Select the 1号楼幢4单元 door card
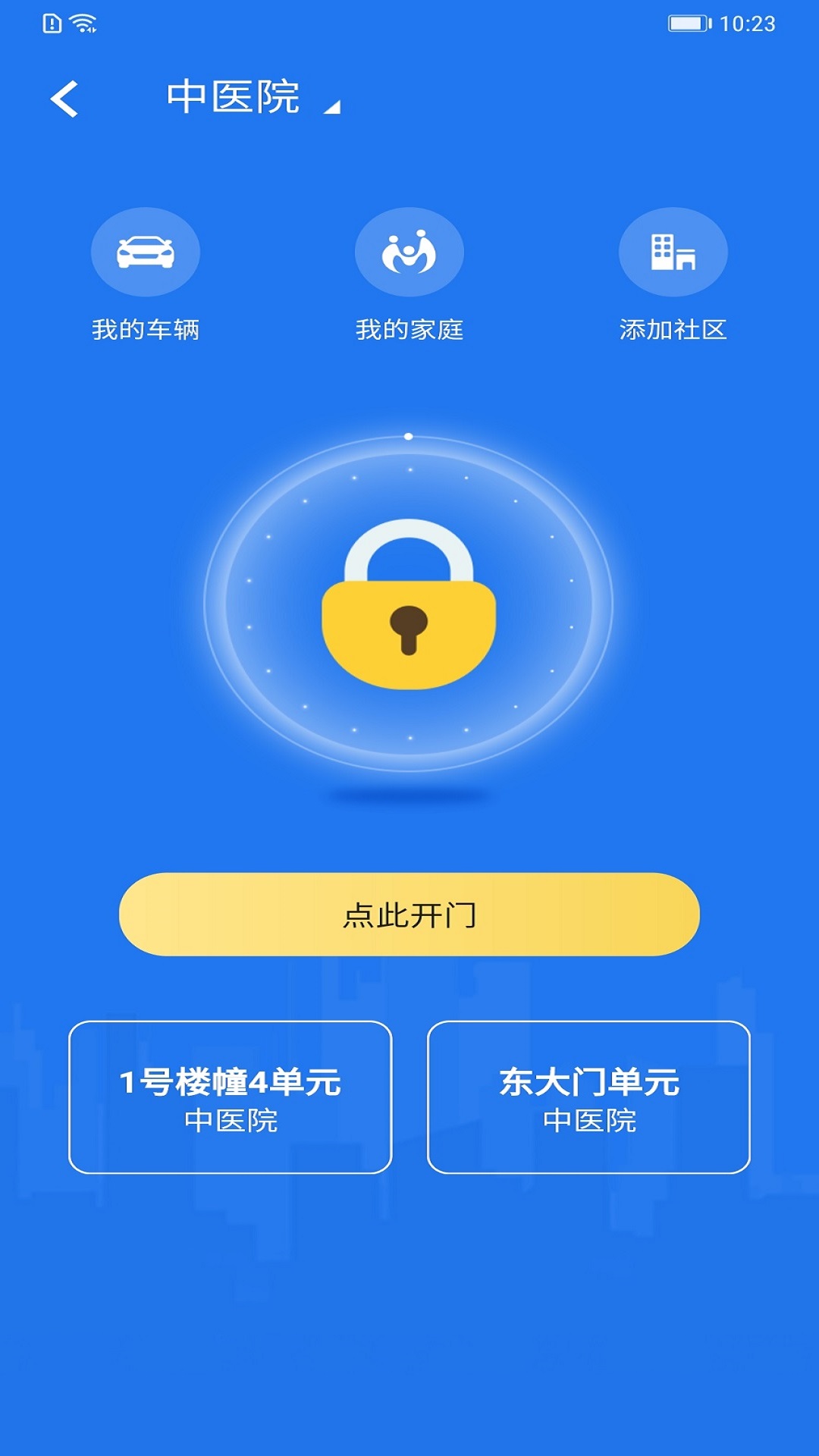This screenshot has width=819, height=1456. pos(231,1097)
